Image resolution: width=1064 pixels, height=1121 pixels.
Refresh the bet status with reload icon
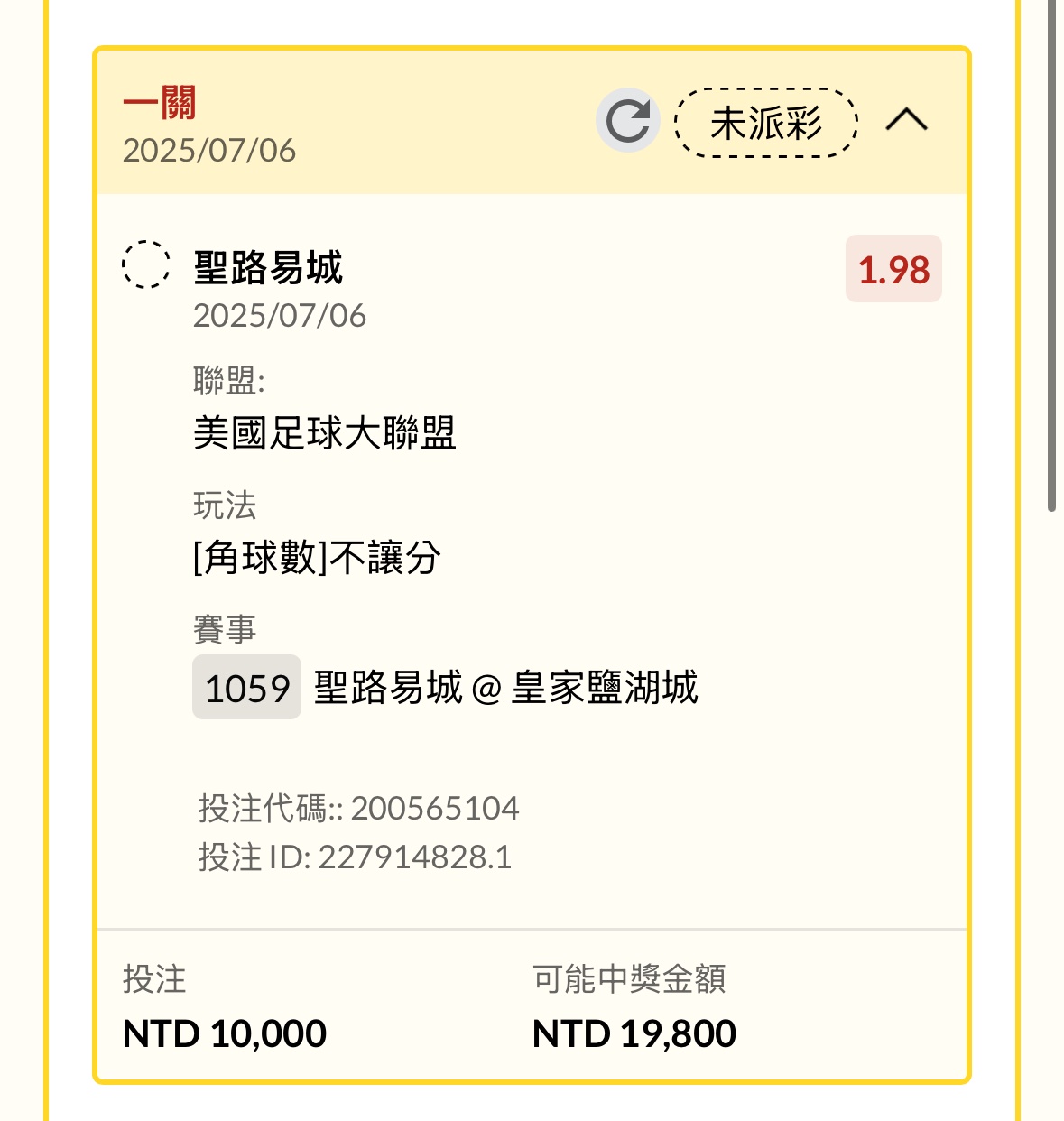click(x=627, y=121)
